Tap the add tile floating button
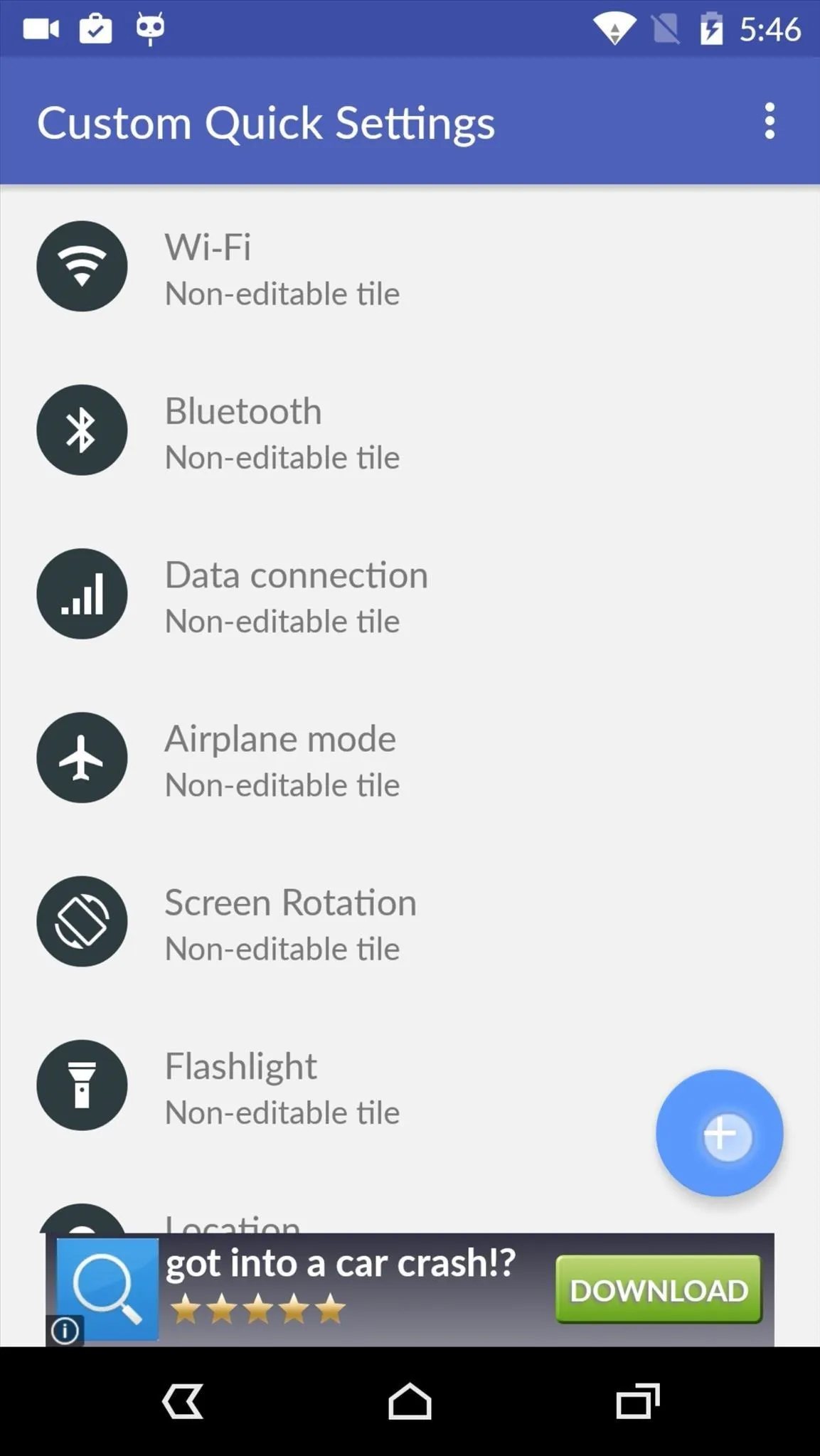 pos(719,1133)
